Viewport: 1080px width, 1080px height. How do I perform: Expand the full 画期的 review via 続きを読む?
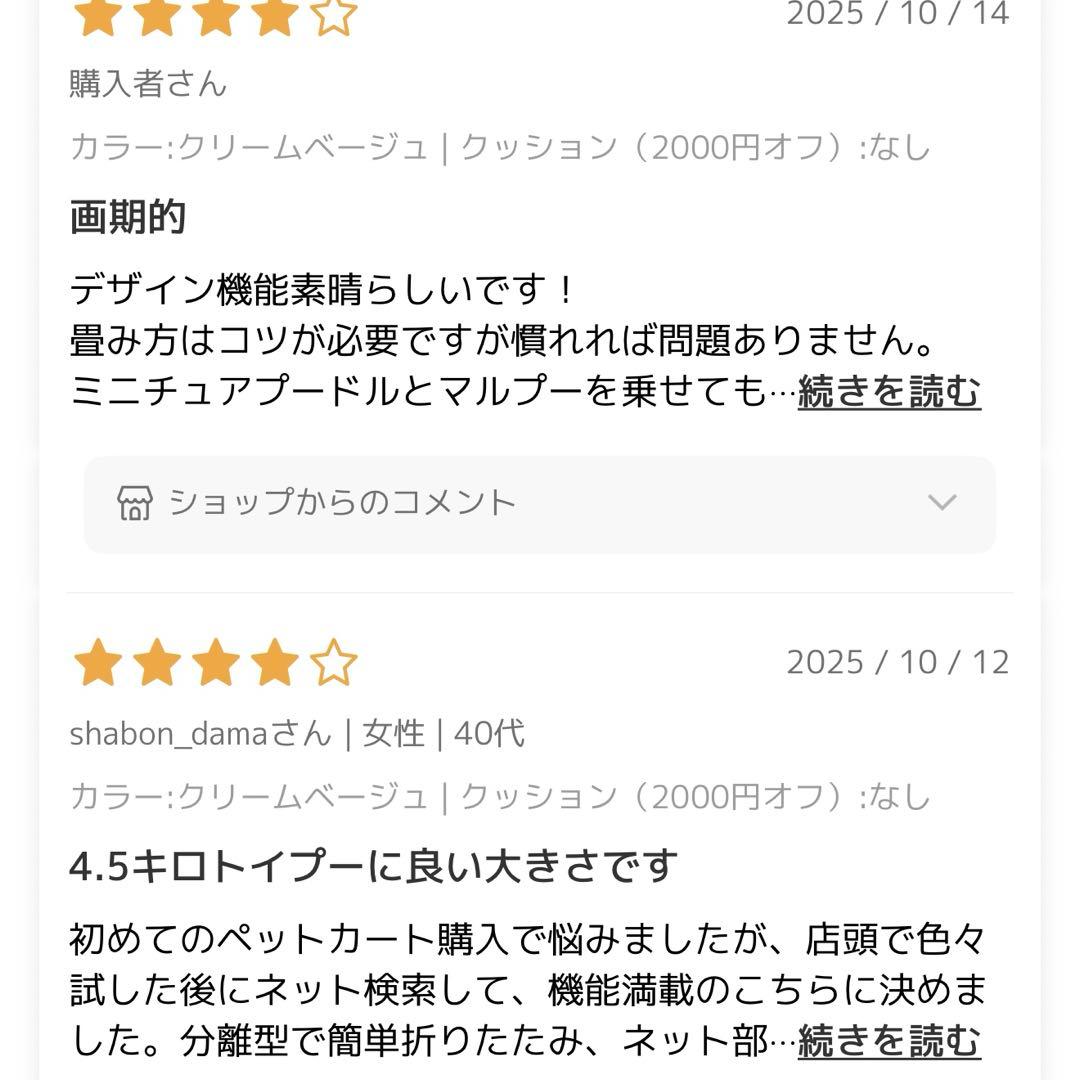(x=888, y=393)
